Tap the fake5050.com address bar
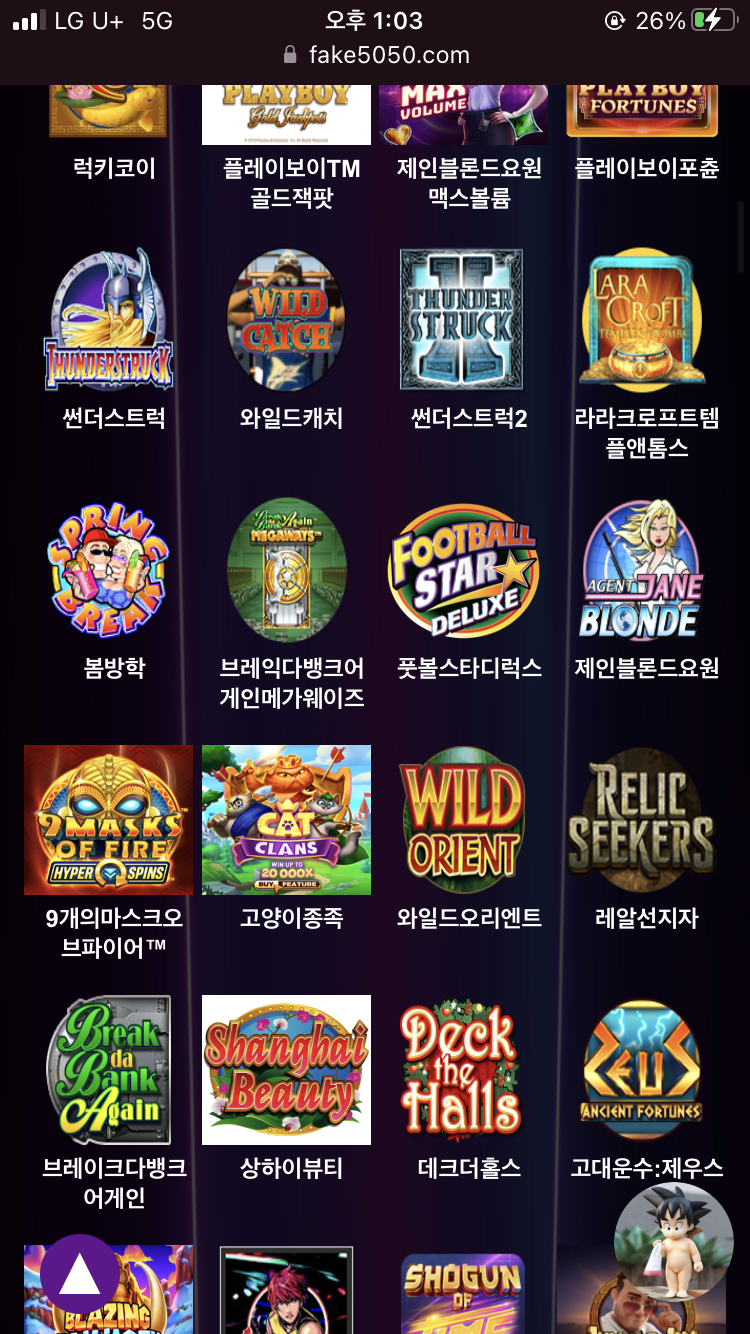This screenshot has height=1334, width=750. (376, 55)
